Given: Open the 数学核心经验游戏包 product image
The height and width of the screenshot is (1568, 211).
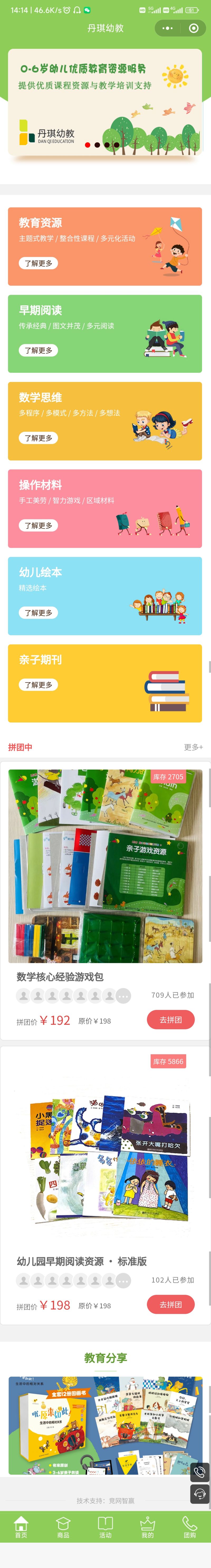Looking at the screenshot, I should (105, 865).
